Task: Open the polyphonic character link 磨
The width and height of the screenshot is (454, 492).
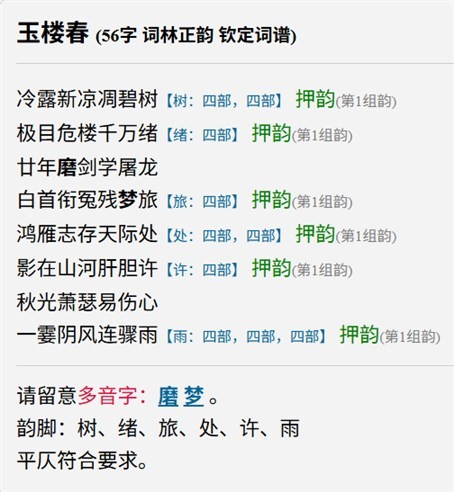Action: [168, 396]
